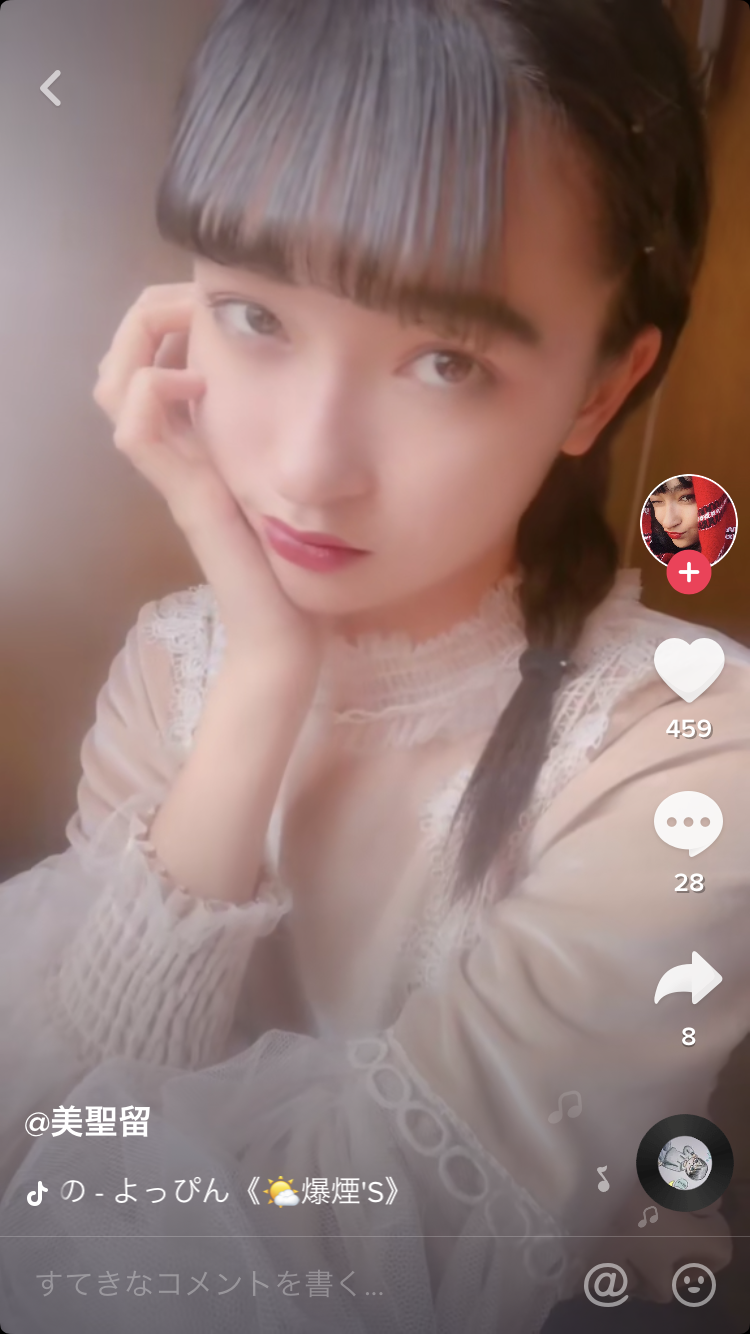Open the spinning music disc
Image resolution: width=750 pixels, height=1334 pixels.
click(x=685, y=1162)
